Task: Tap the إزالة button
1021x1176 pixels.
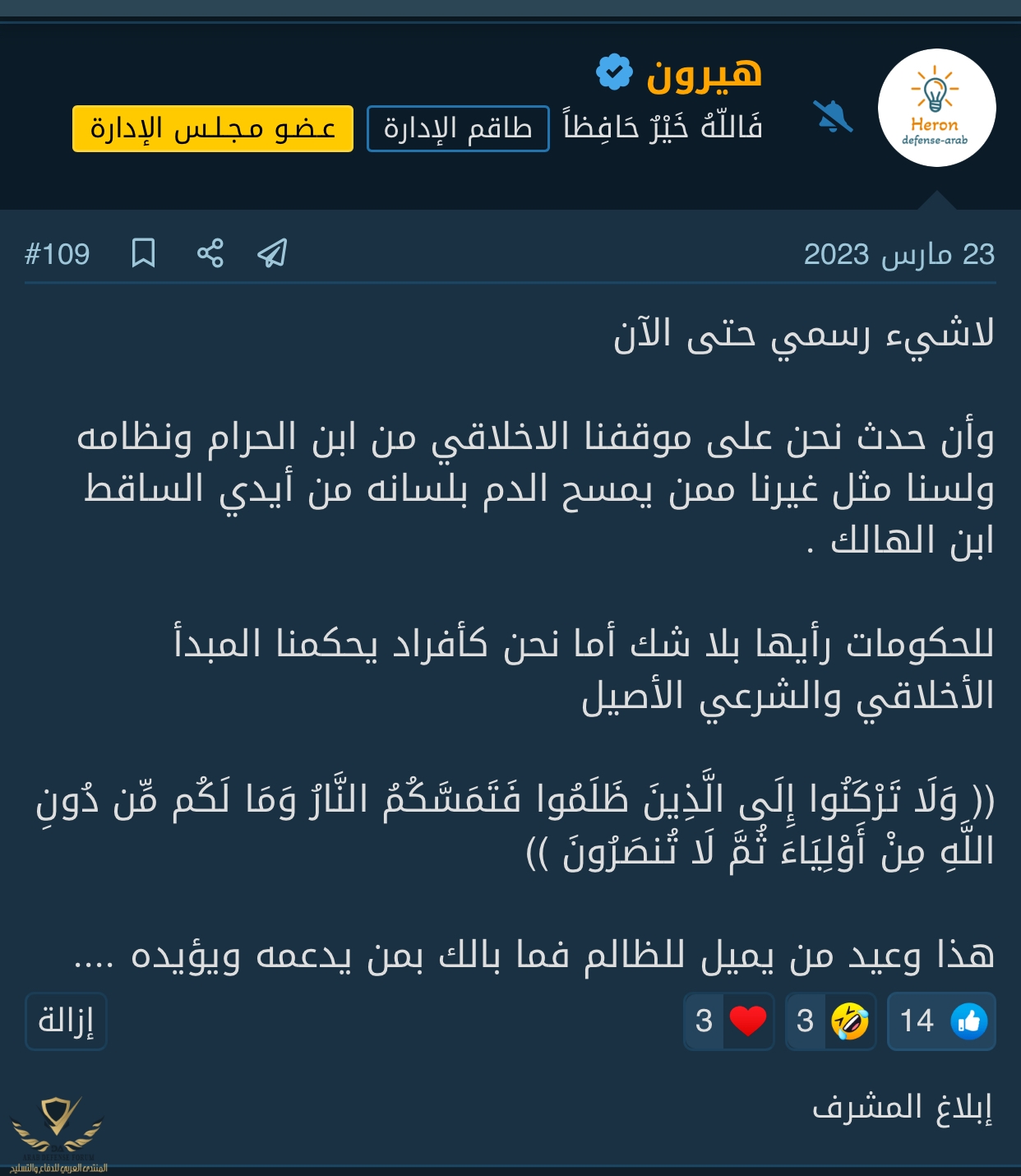Action: point(66,1021)
